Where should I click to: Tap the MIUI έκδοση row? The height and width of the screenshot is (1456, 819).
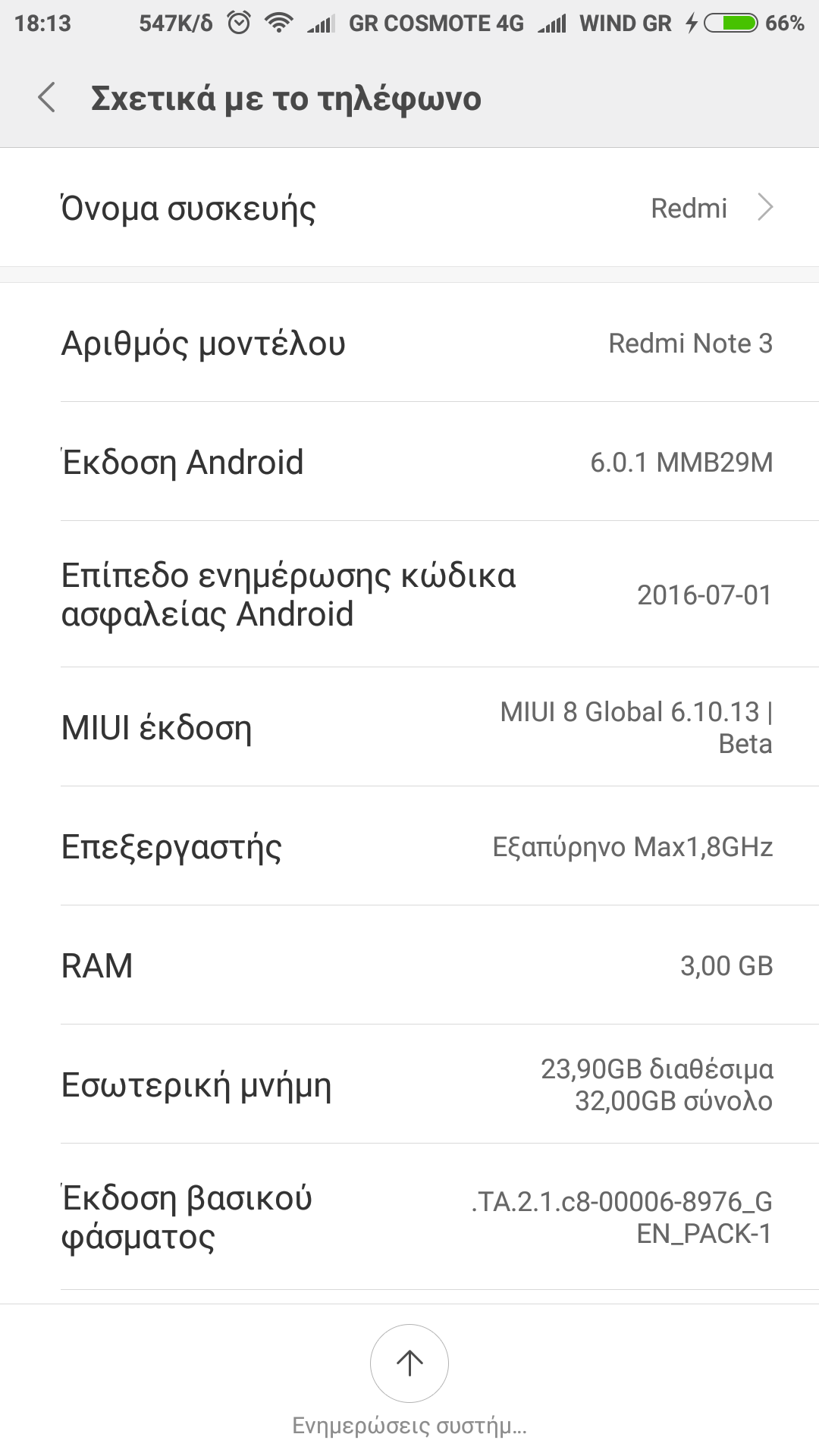(409, 727)
